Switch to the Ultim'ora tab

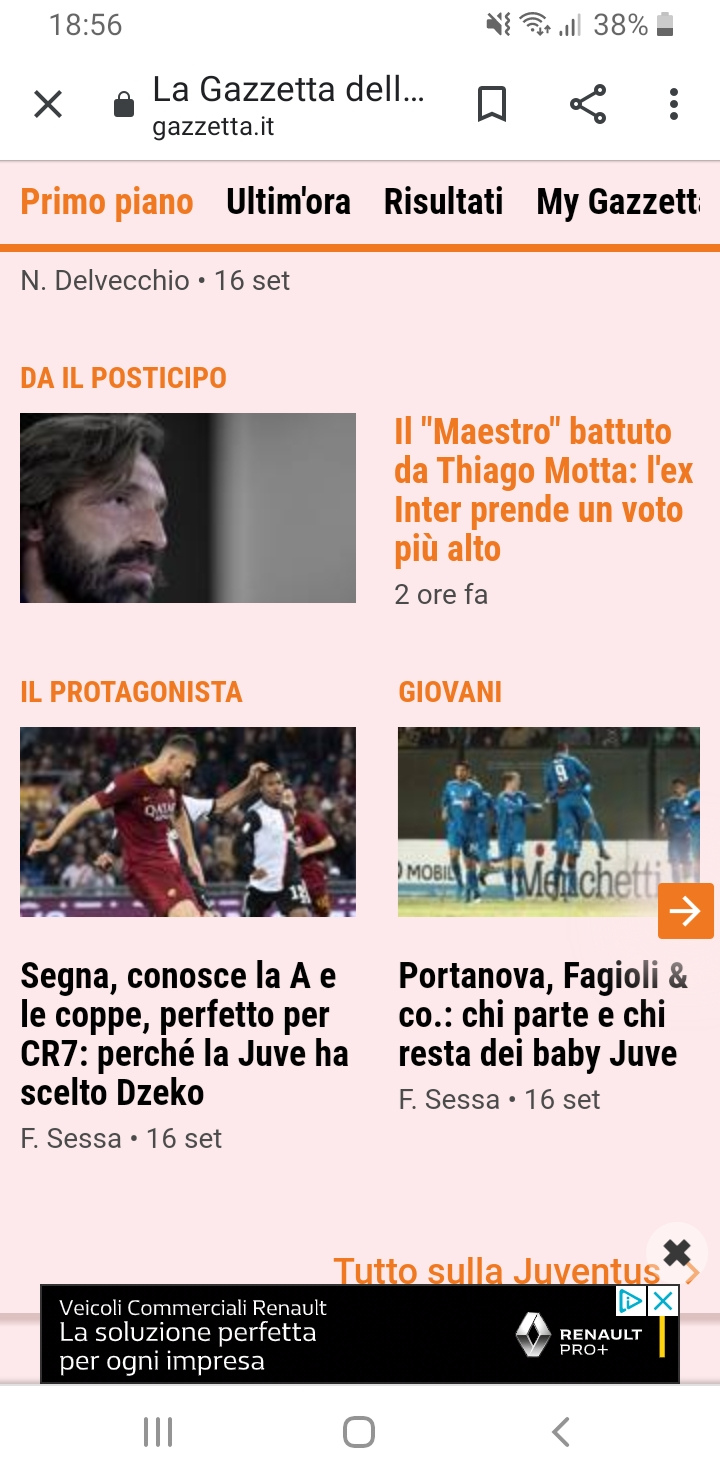pos(288,202)
